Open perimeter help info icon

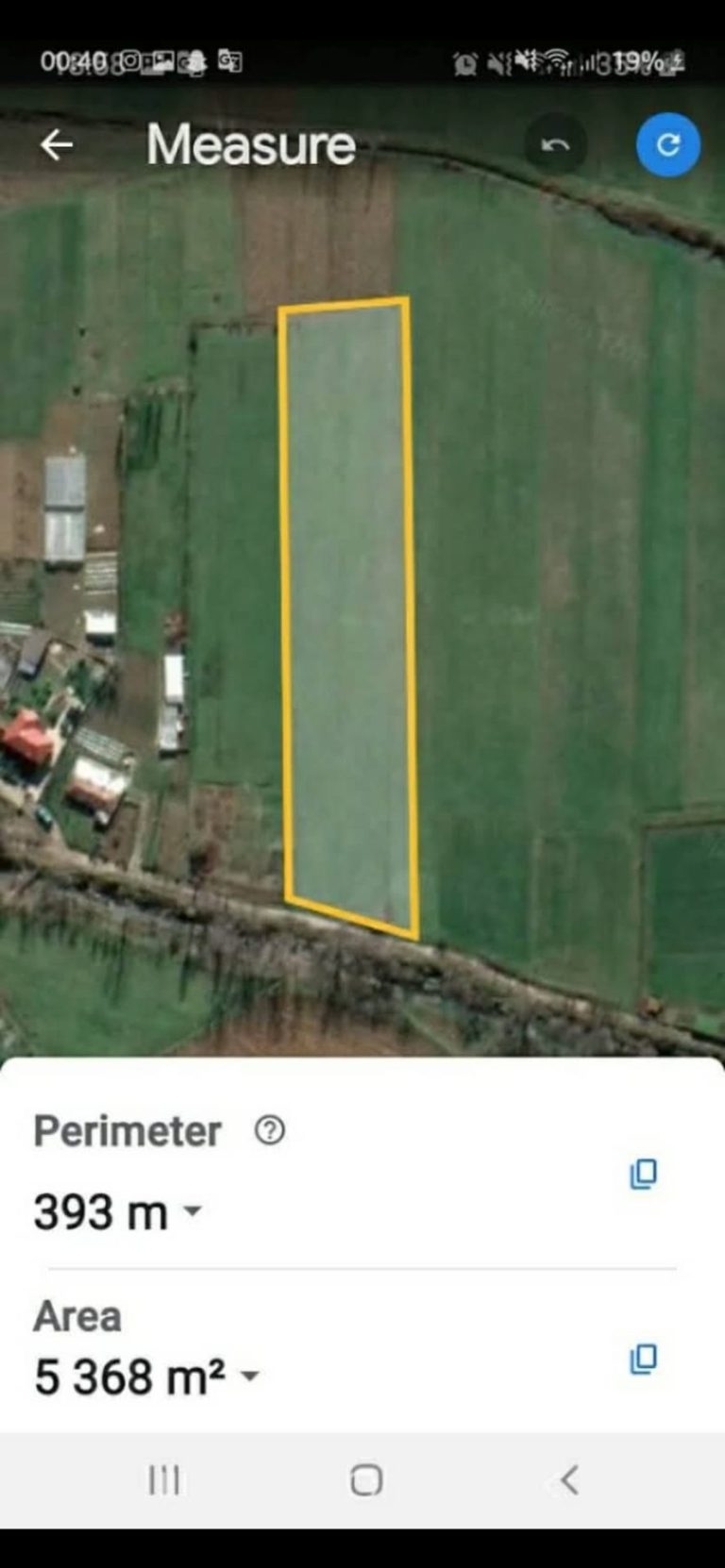(x=269, y=1129)
